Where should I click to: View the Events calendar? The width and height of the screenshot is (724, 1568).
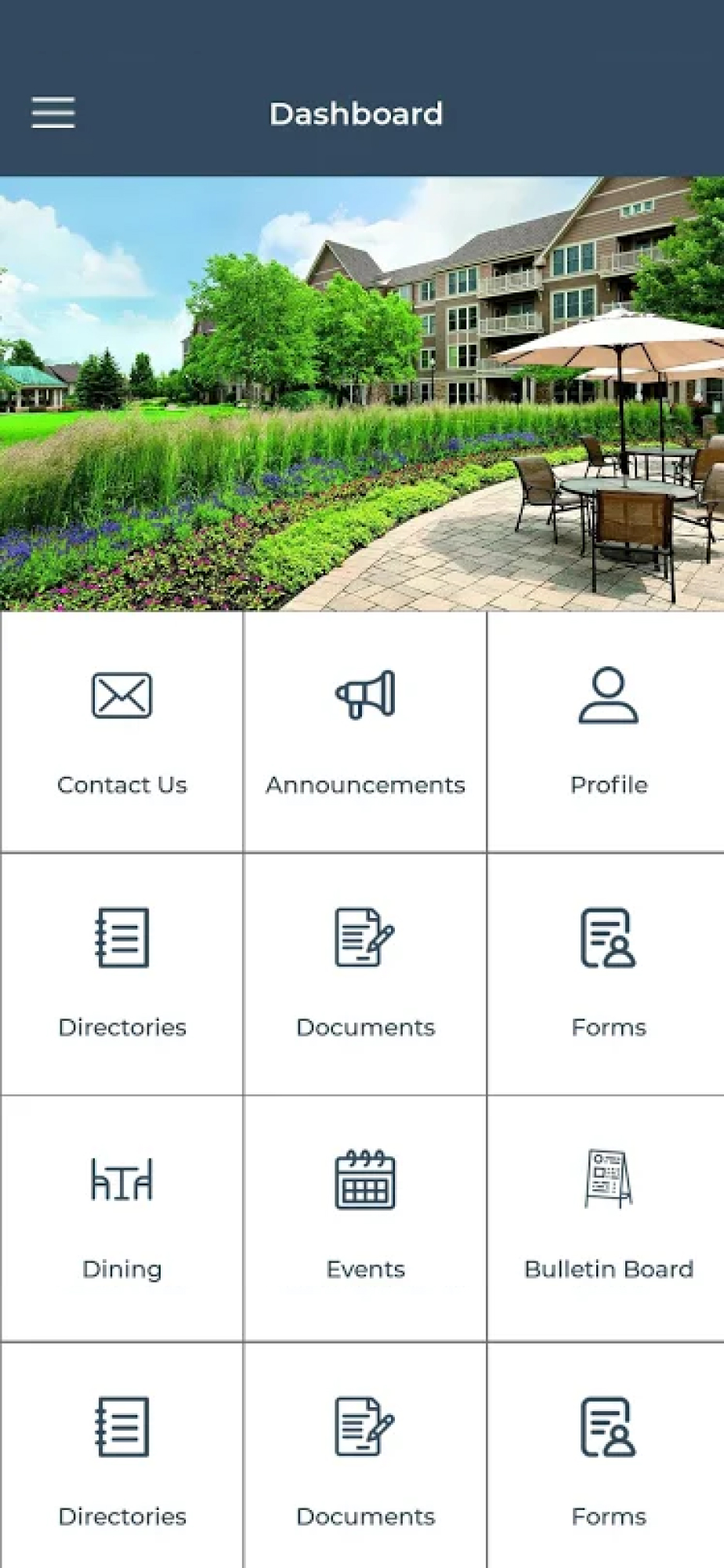[x=365, y=1217]
